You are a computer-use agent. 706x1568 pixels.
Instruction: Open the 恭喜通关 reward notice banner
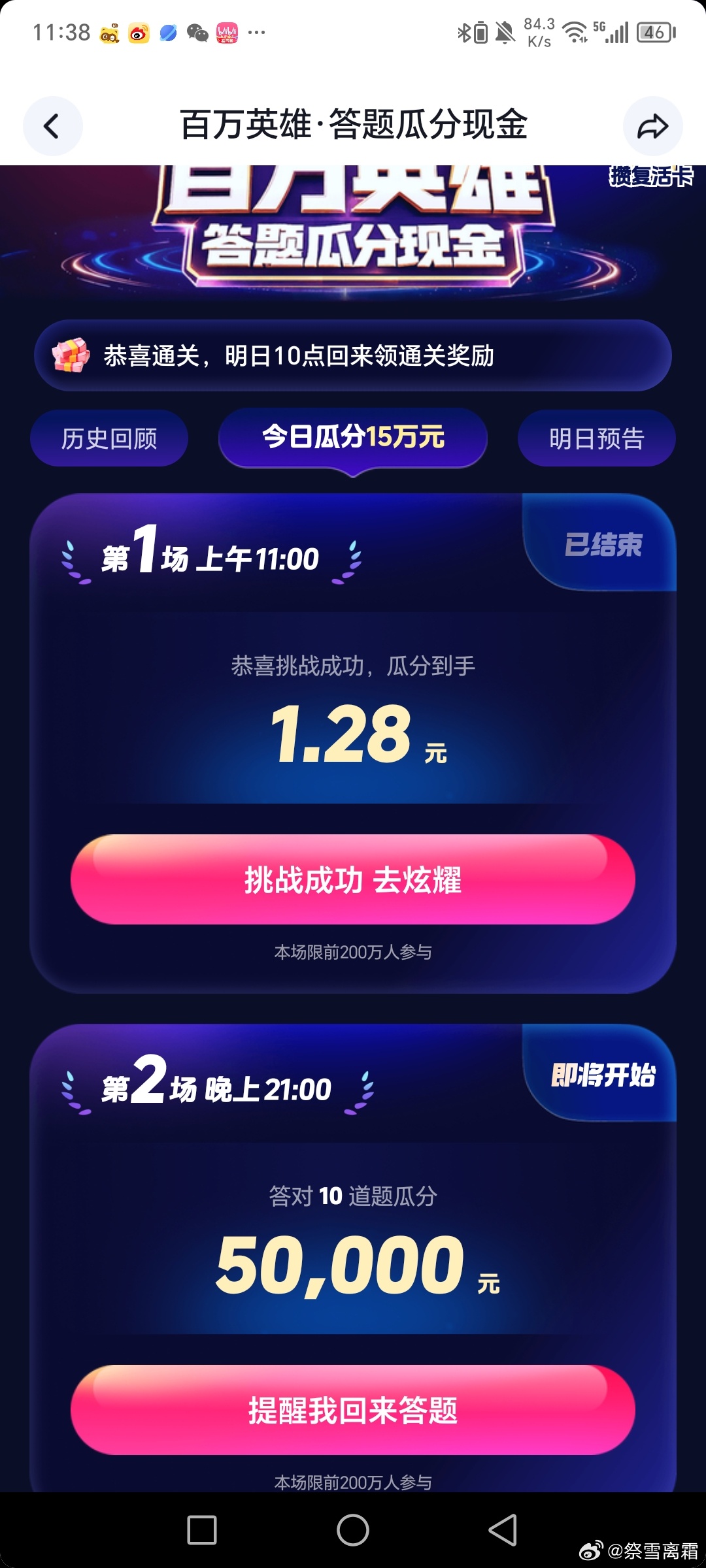point(353,356)
